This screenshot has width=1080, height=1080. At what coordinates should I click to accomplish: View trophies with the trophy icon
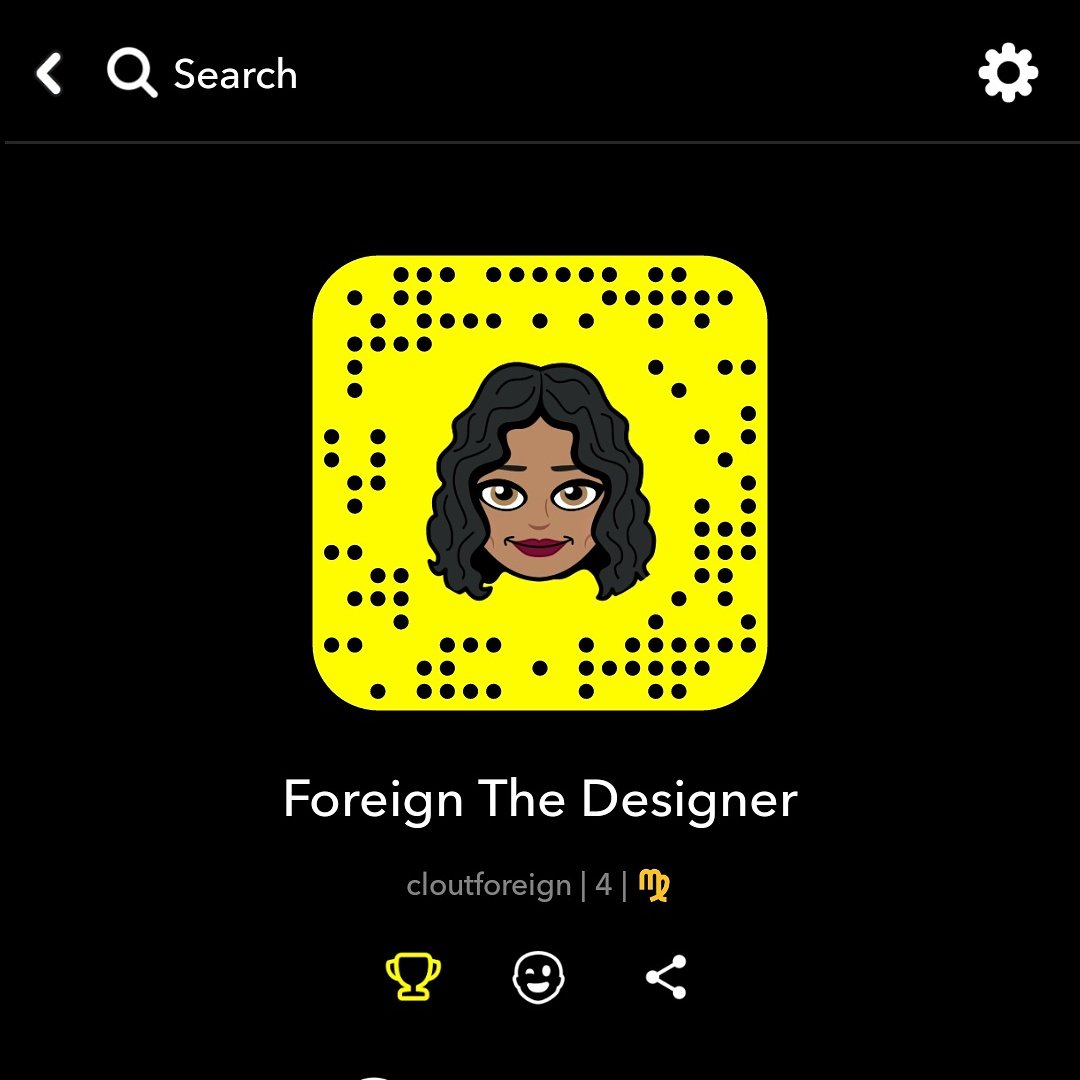(413, 977)
